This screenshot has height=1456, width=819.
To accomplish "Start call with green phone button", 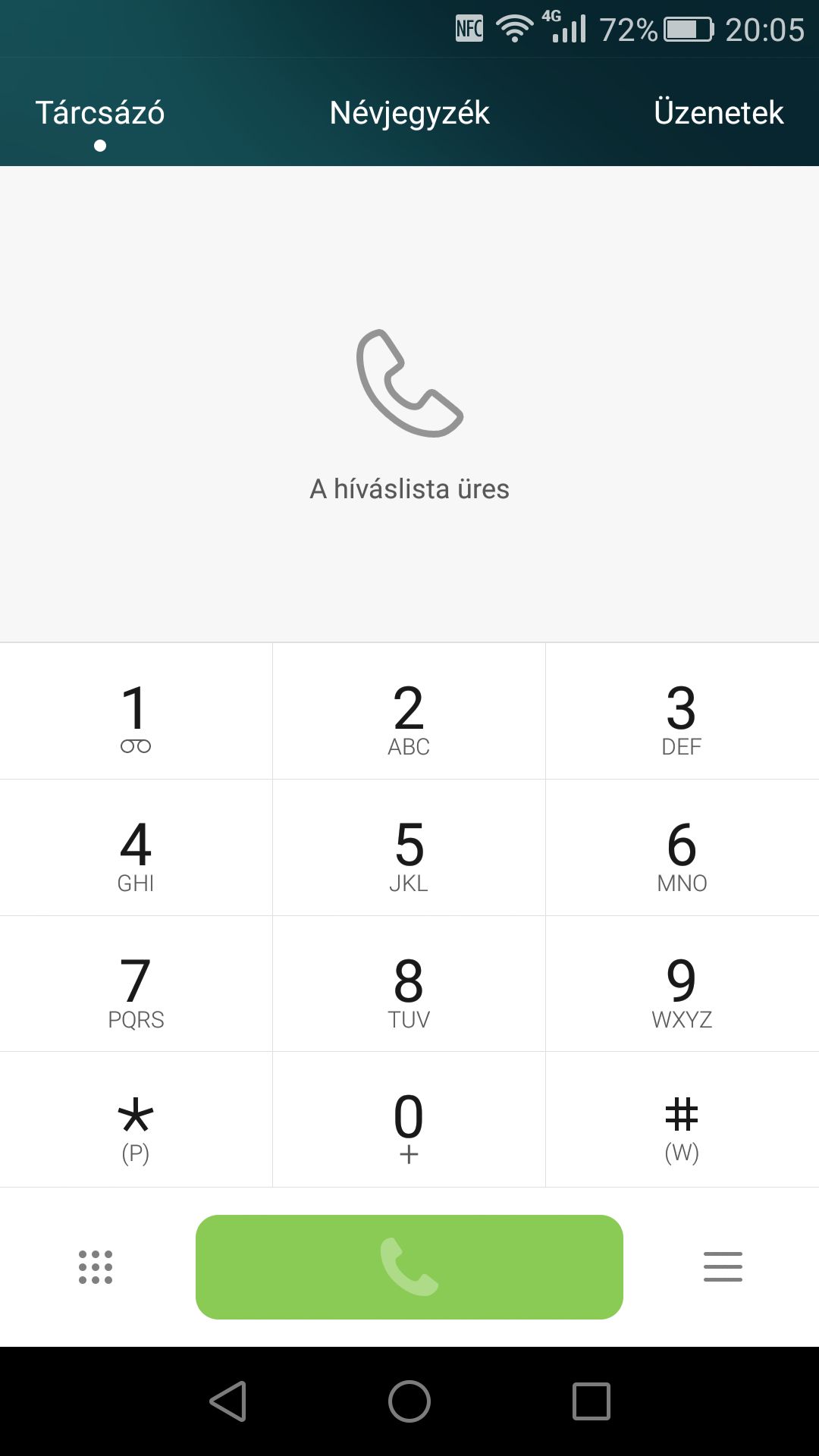I will [x=409, y=1267].
